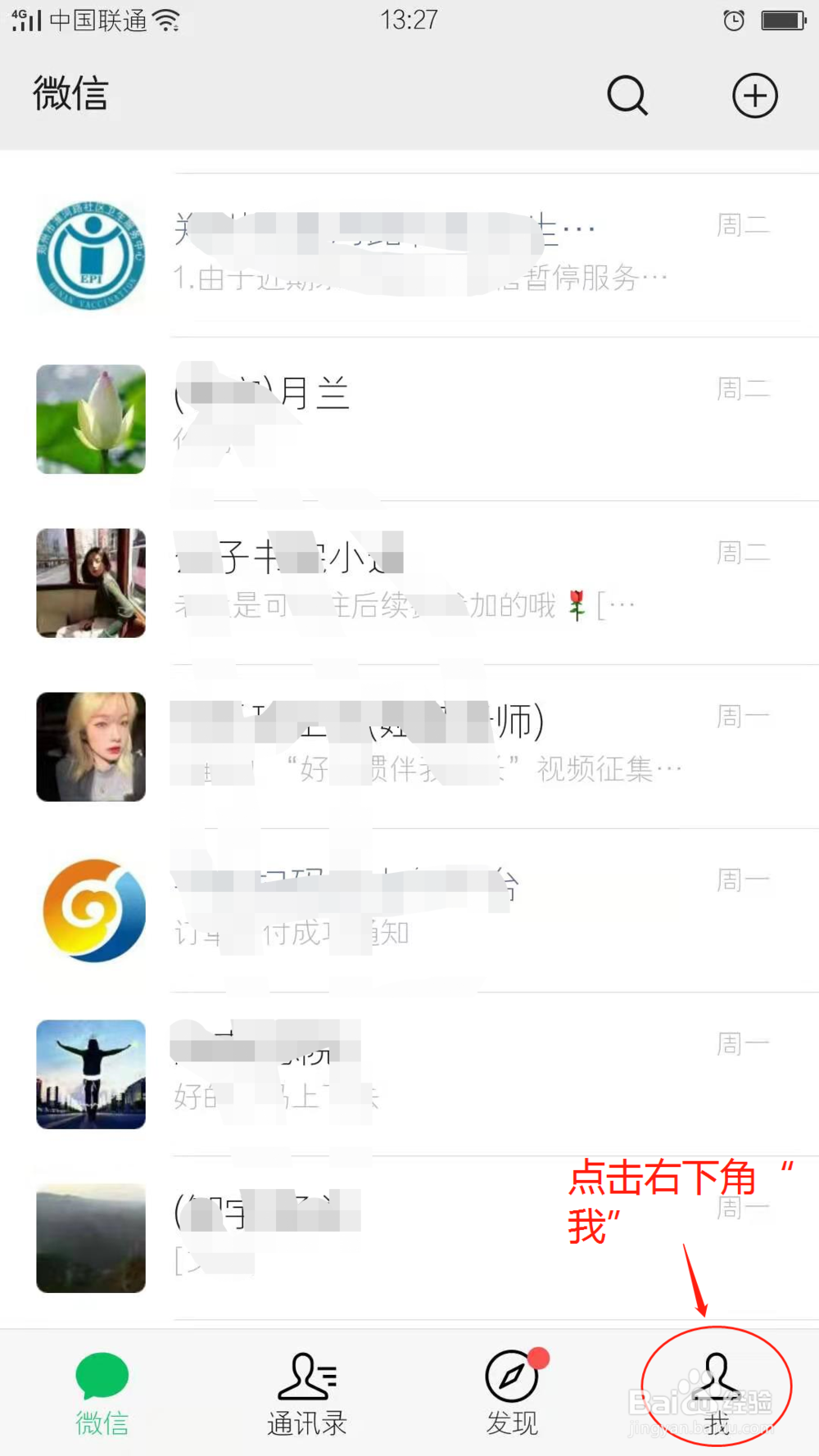Tap the vaccination center official account avatar

pos(90,255)
